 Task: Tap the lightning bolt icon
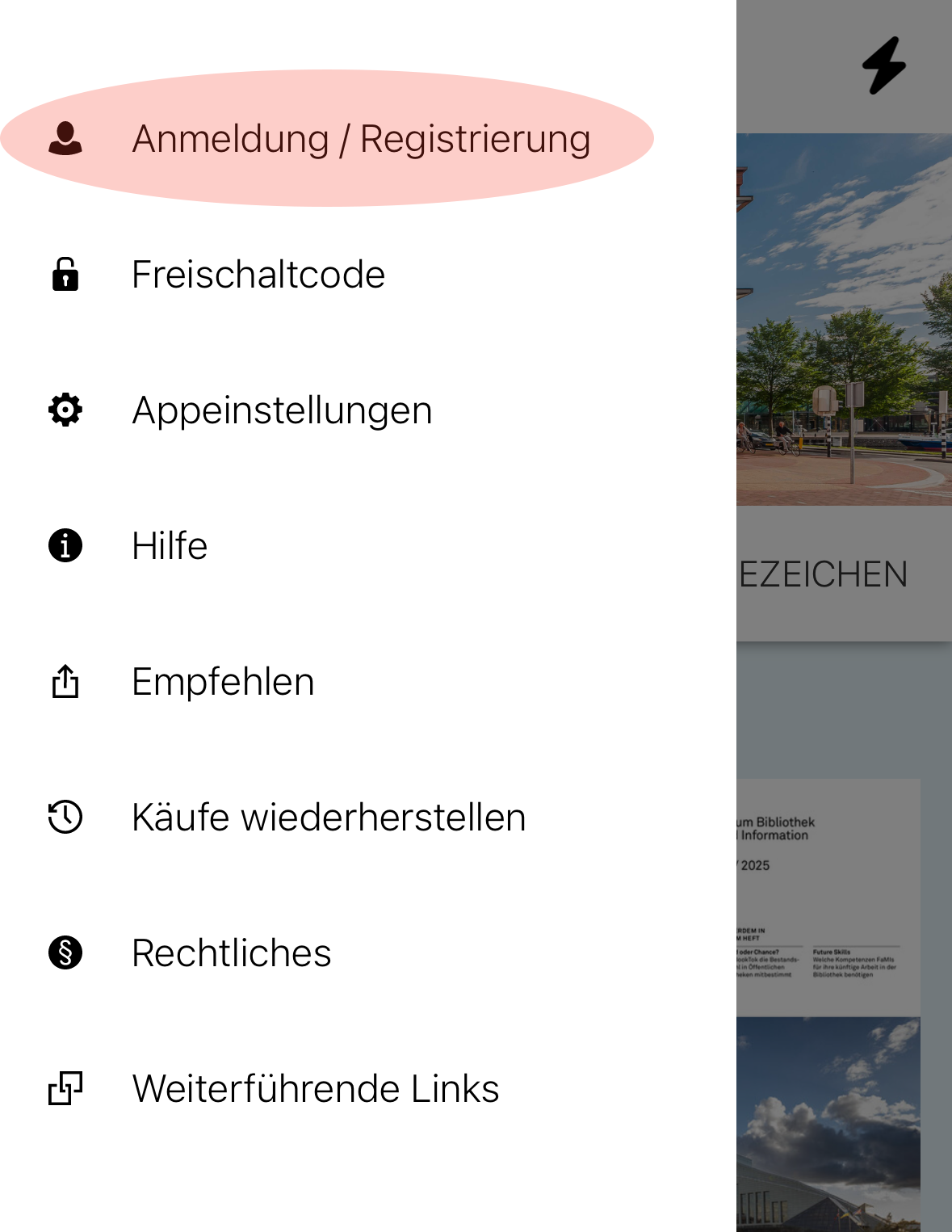coord(884,65)
